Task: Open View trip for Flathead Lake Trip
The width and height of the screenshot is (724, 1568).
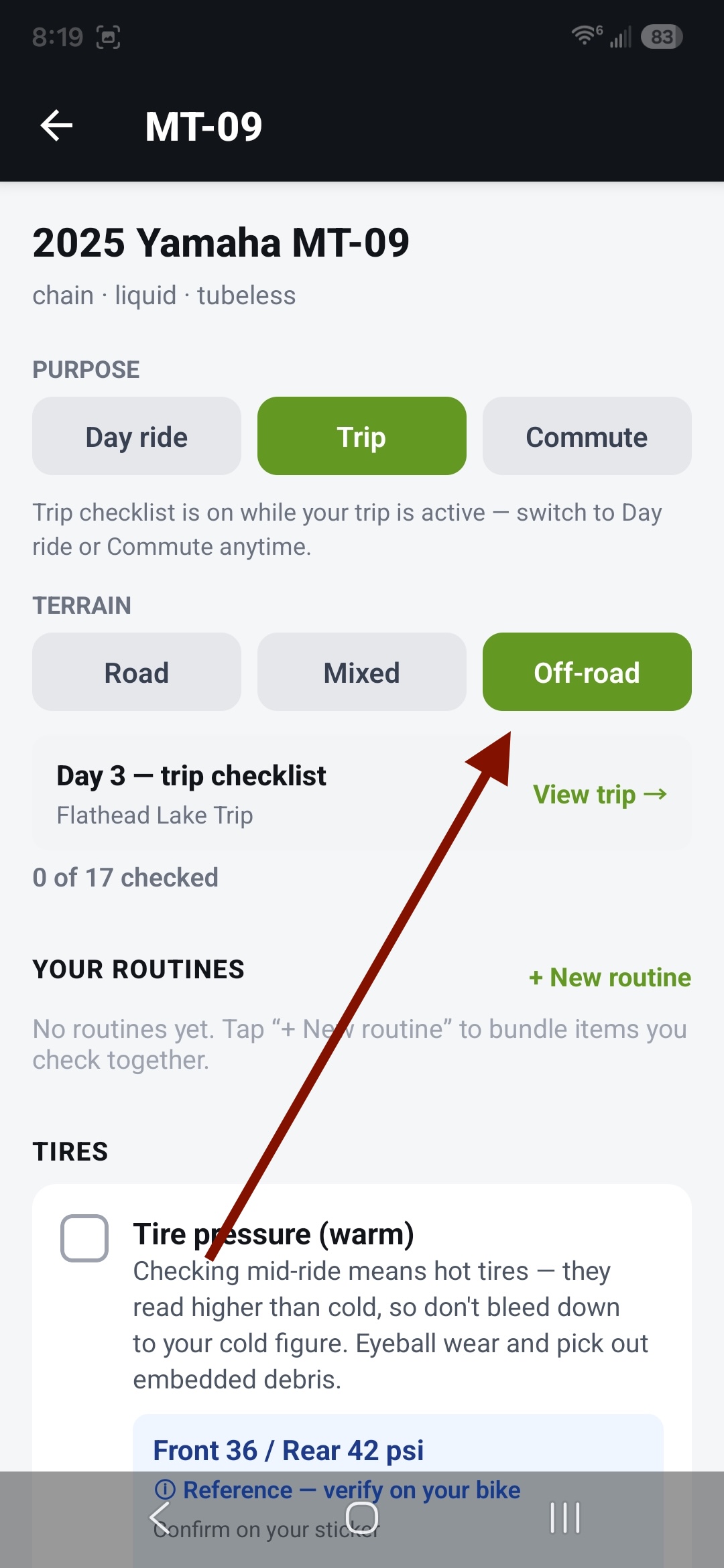Action: (x=600, y=794)
